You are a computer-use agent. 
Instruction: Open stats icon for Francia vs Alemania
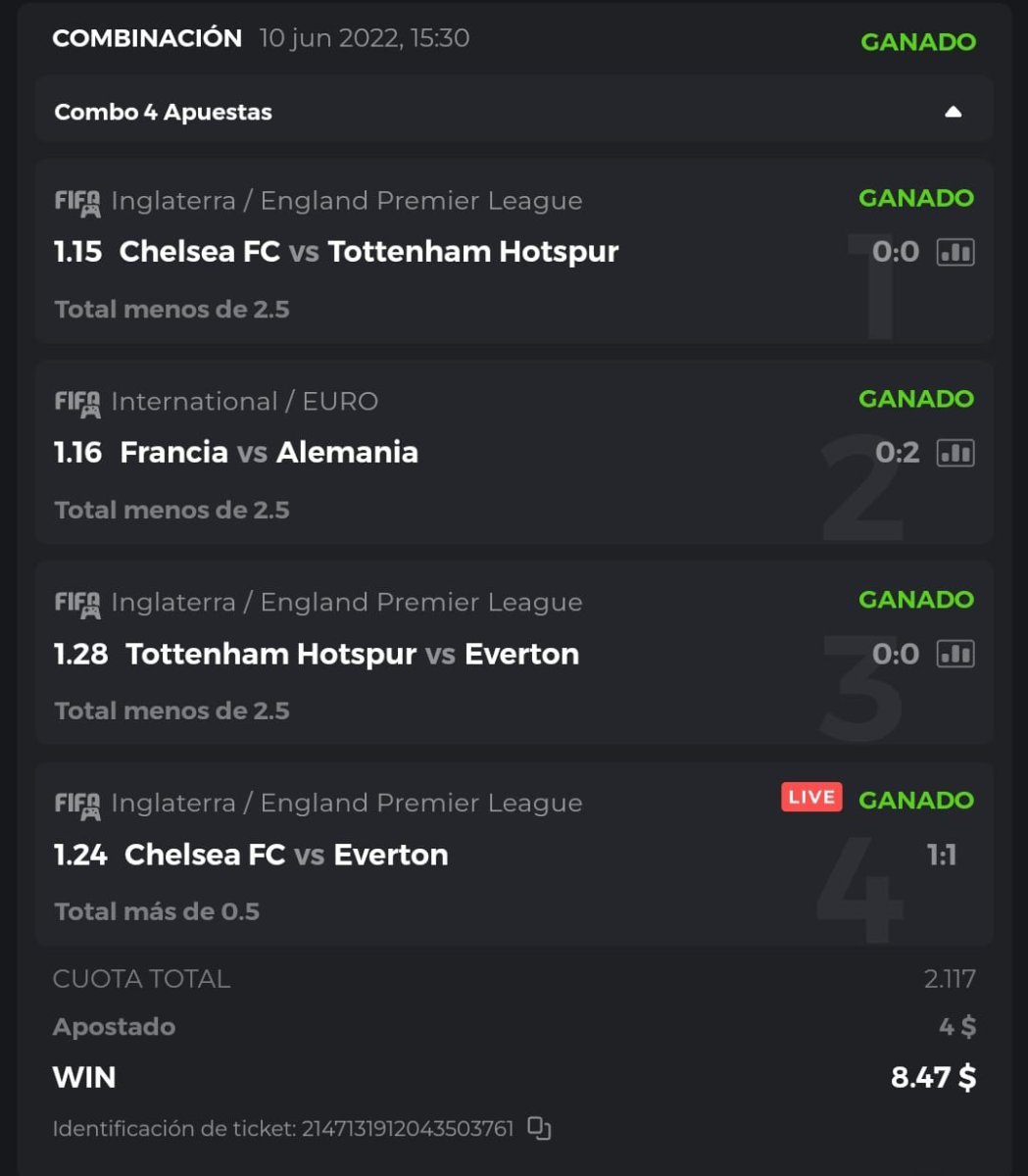coord(955,453)
